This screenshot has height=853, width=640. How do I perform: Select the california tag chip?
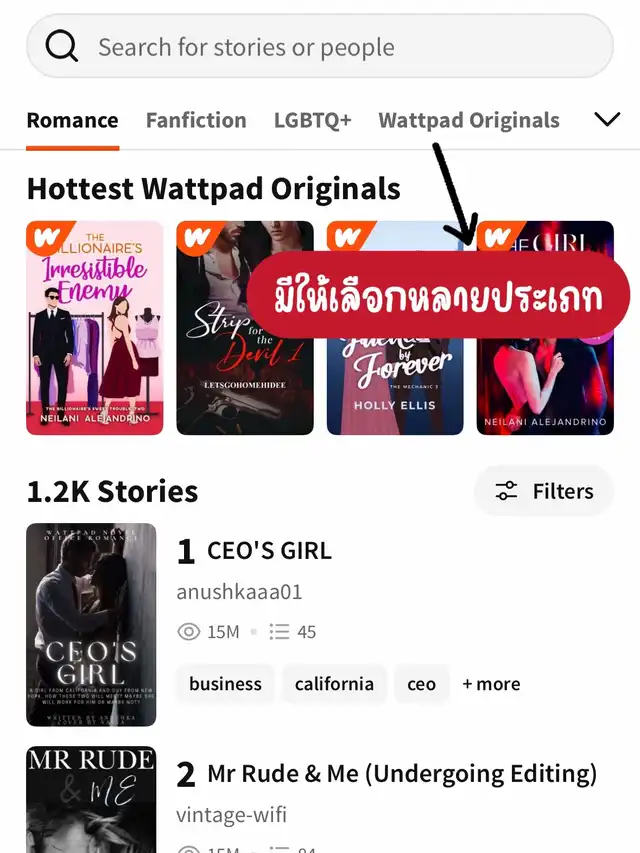[x=334, y=684]
